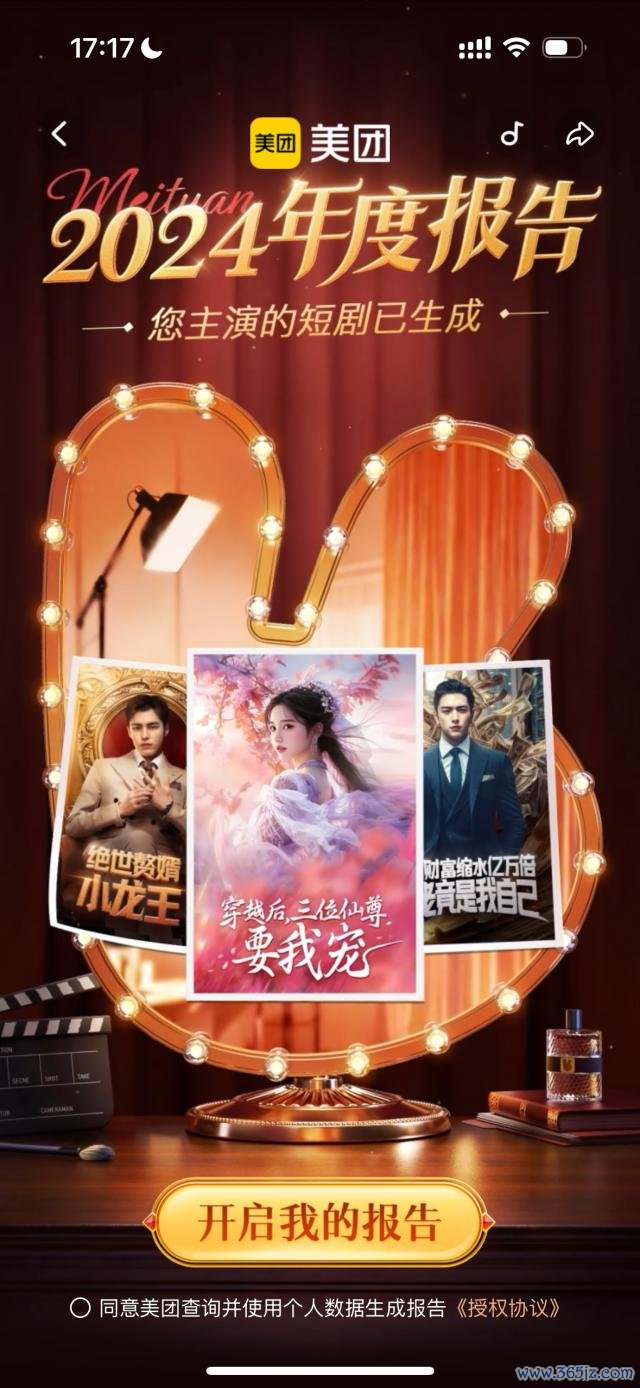This screenshot has width=640, height=1388.
Task: Open the 《授权协议》 link
Action: point(507,1308)
